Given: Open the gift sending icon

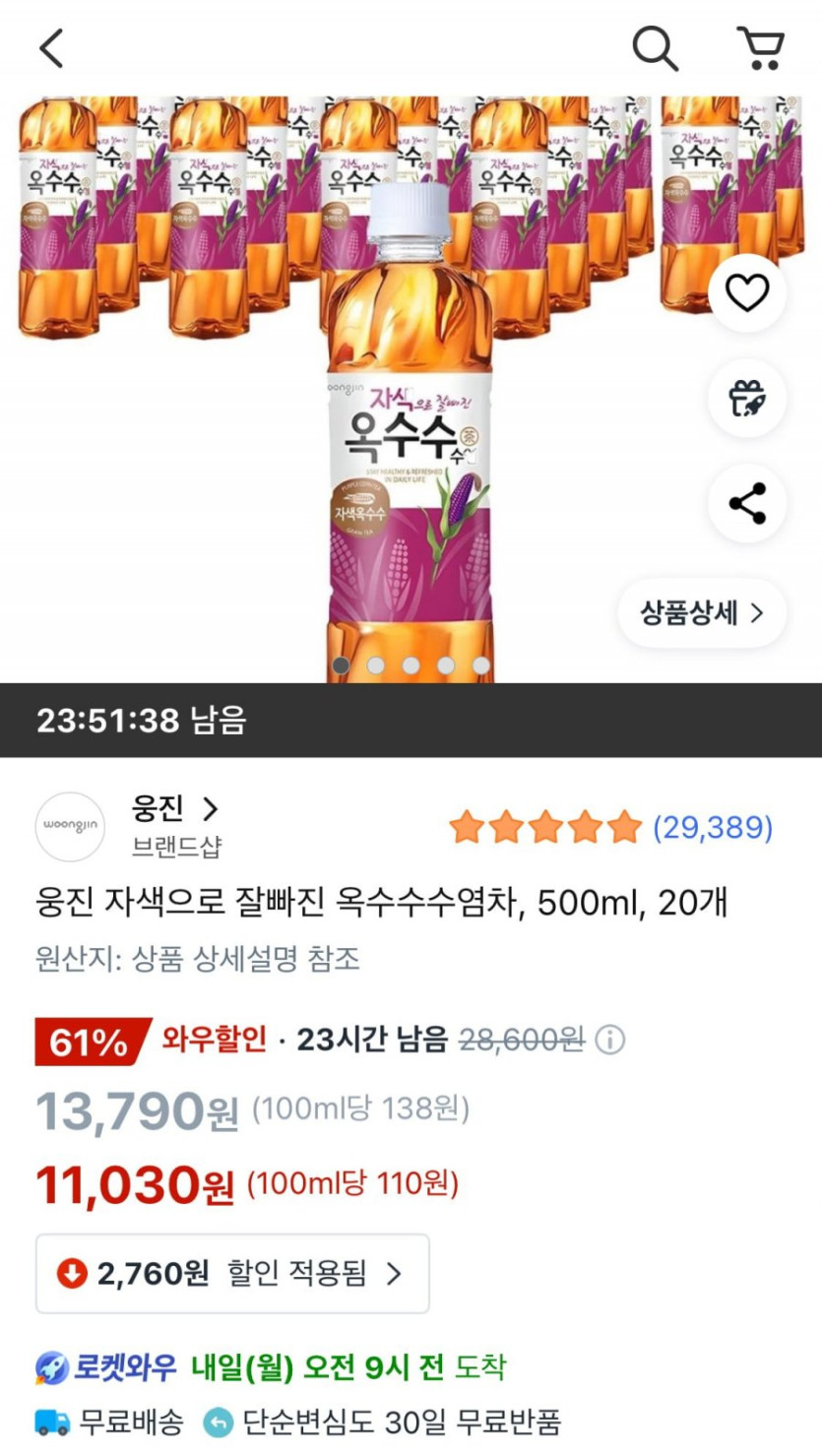Looking at the screenshot, I should [x=747, y=399].
